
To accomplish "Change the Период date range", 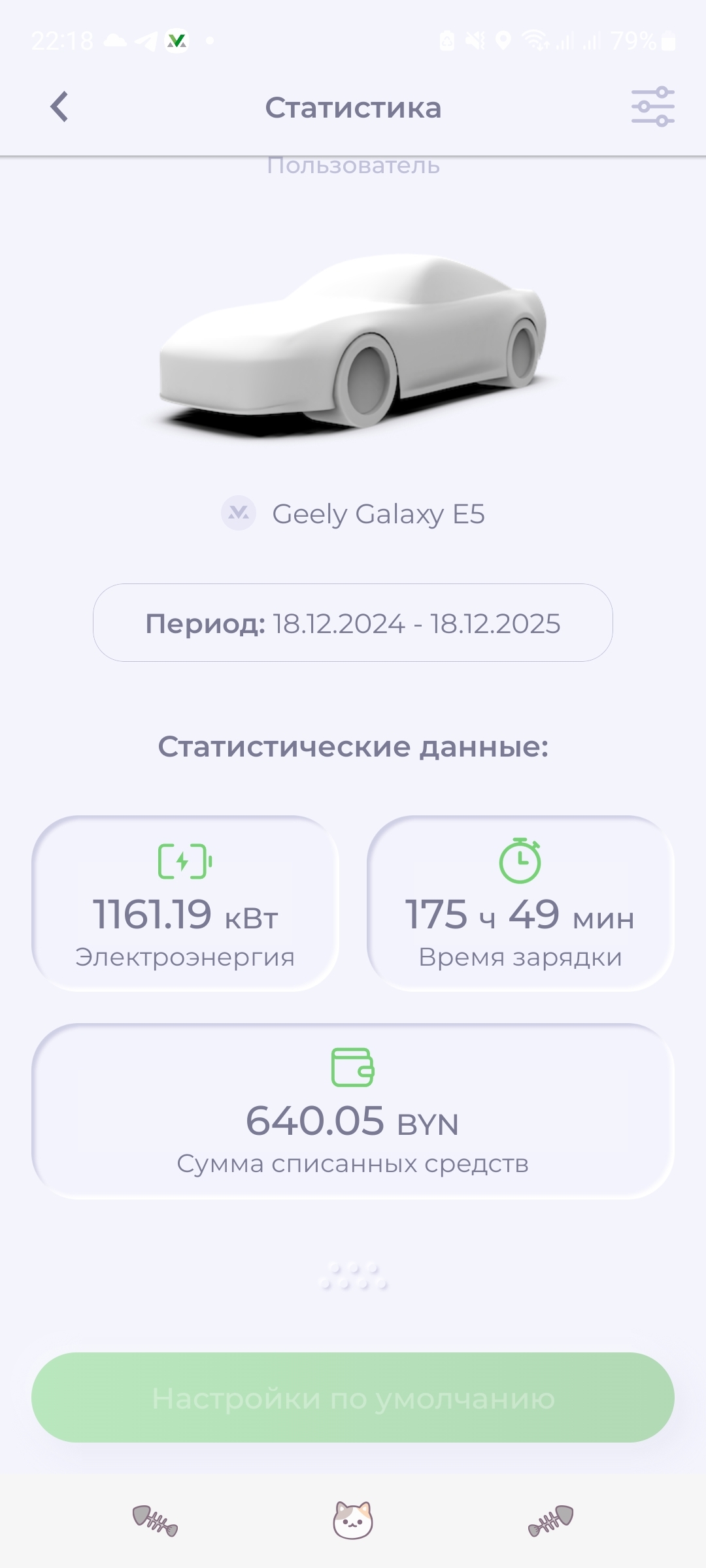I will tap(353, 623).
